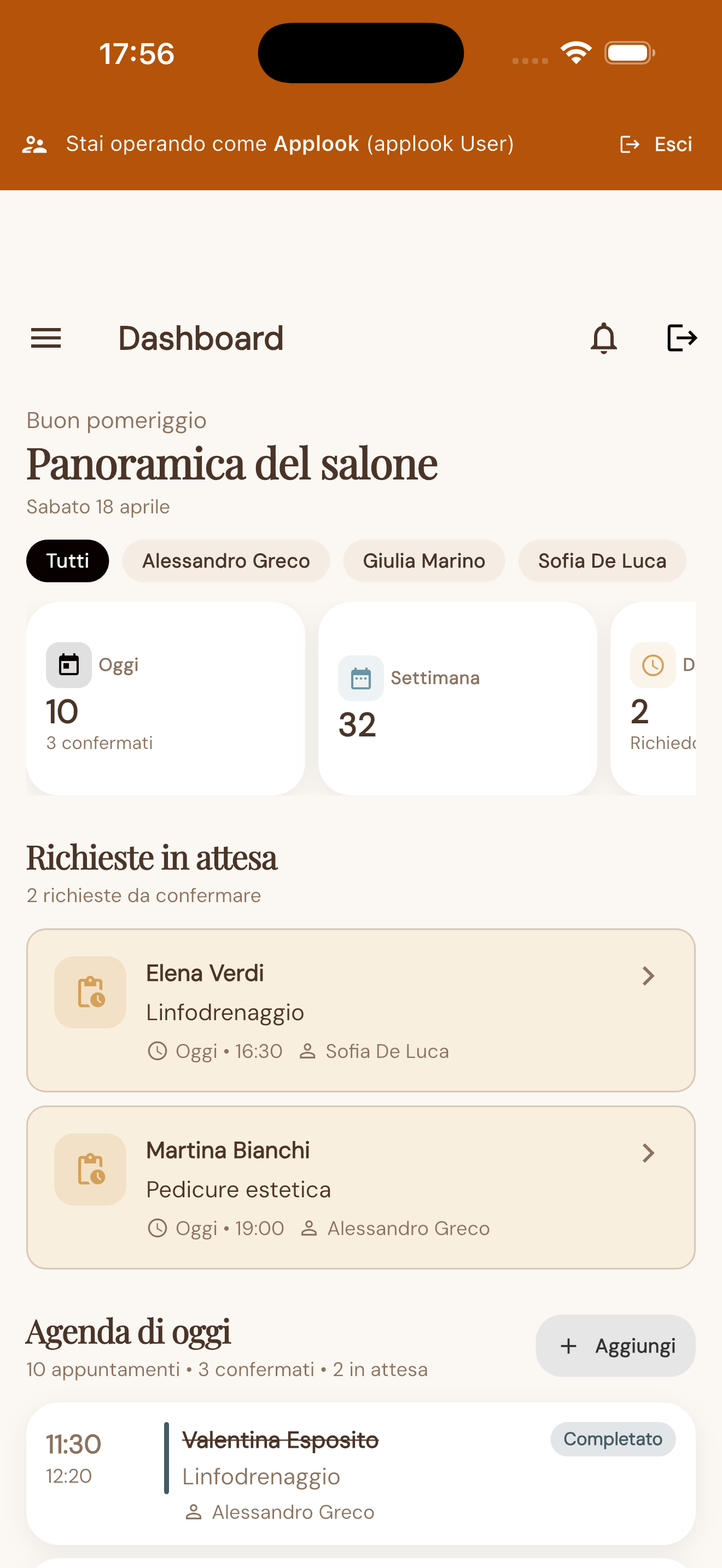Click the calendar icon in the Settimana card

[360, 677]
